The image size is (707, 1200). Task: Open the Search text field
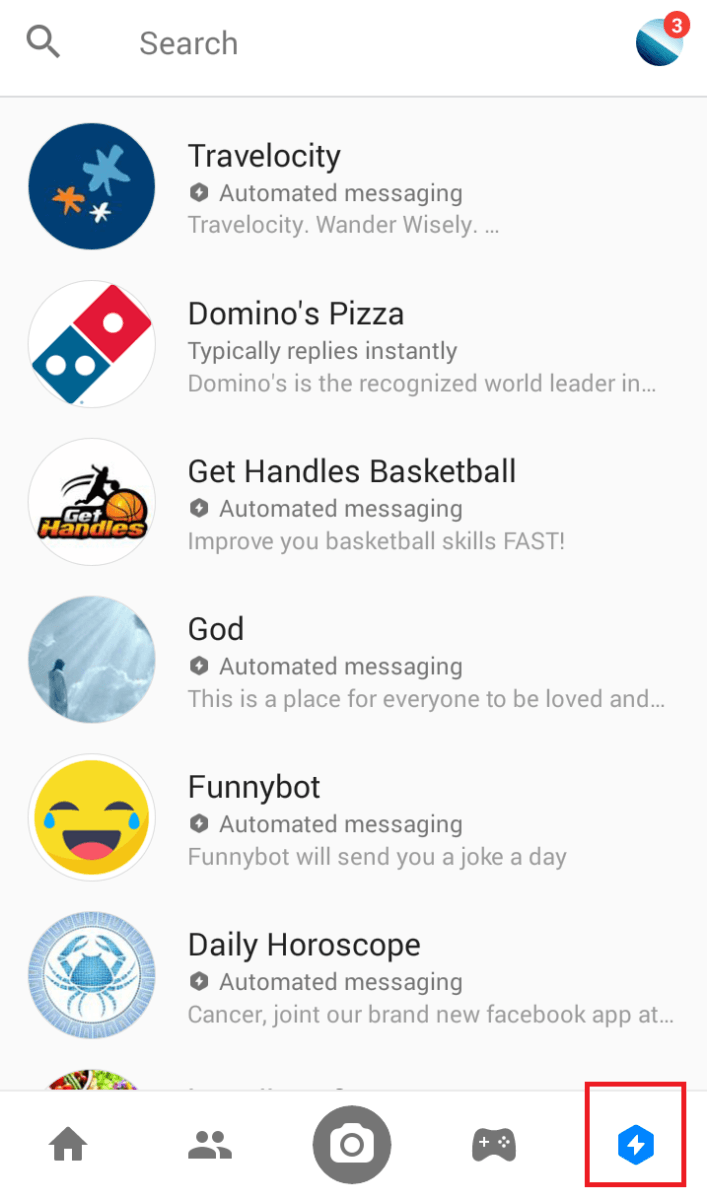(370, 43)
